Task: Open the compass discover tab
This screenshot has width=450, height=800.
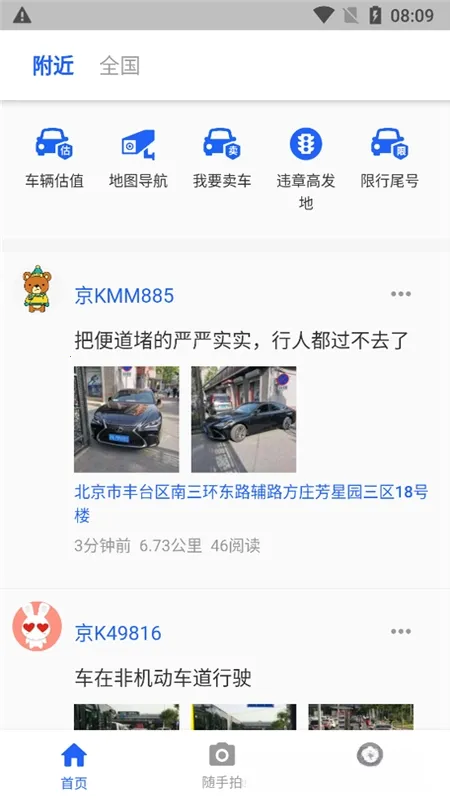Action: coord(370,756)
